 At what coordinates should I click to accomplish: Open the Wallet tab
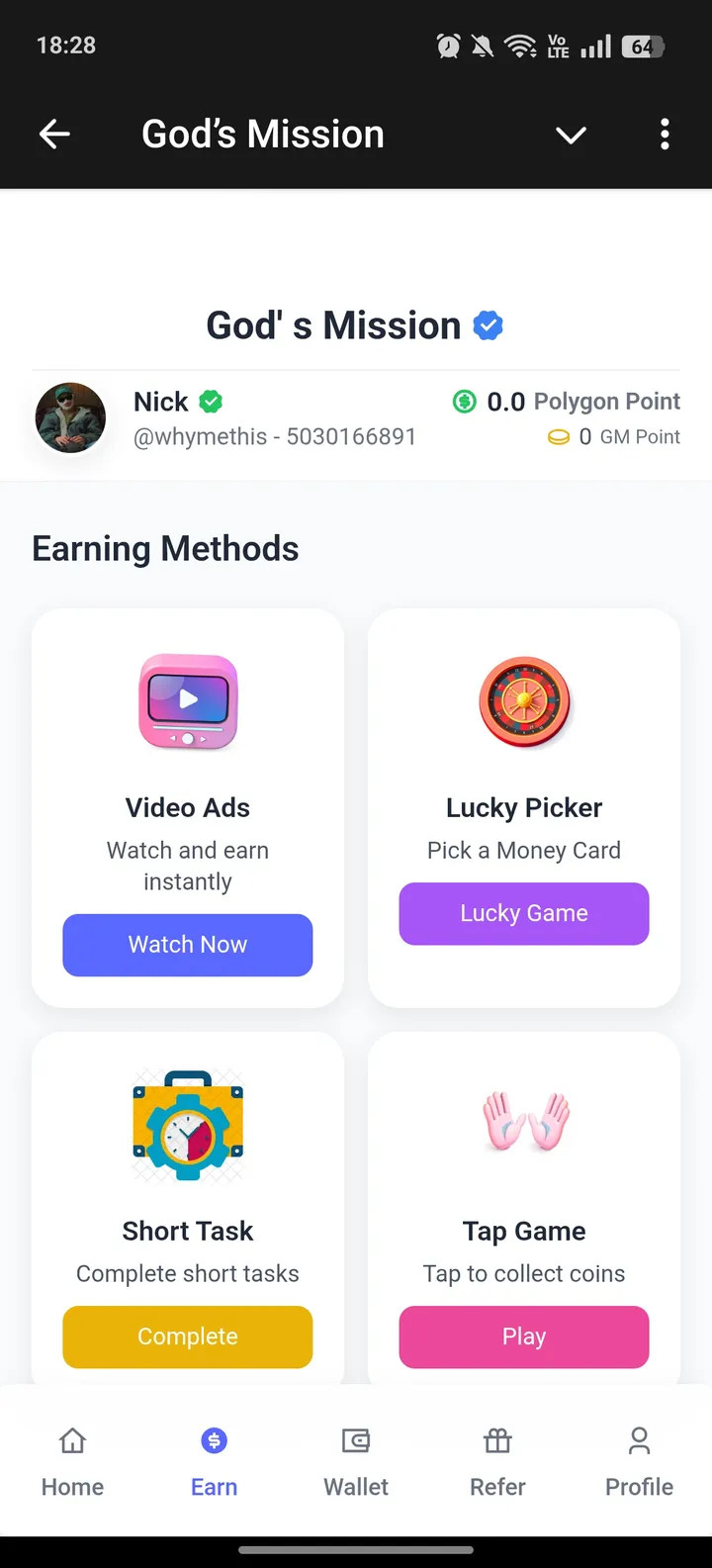pos(356,1461)
